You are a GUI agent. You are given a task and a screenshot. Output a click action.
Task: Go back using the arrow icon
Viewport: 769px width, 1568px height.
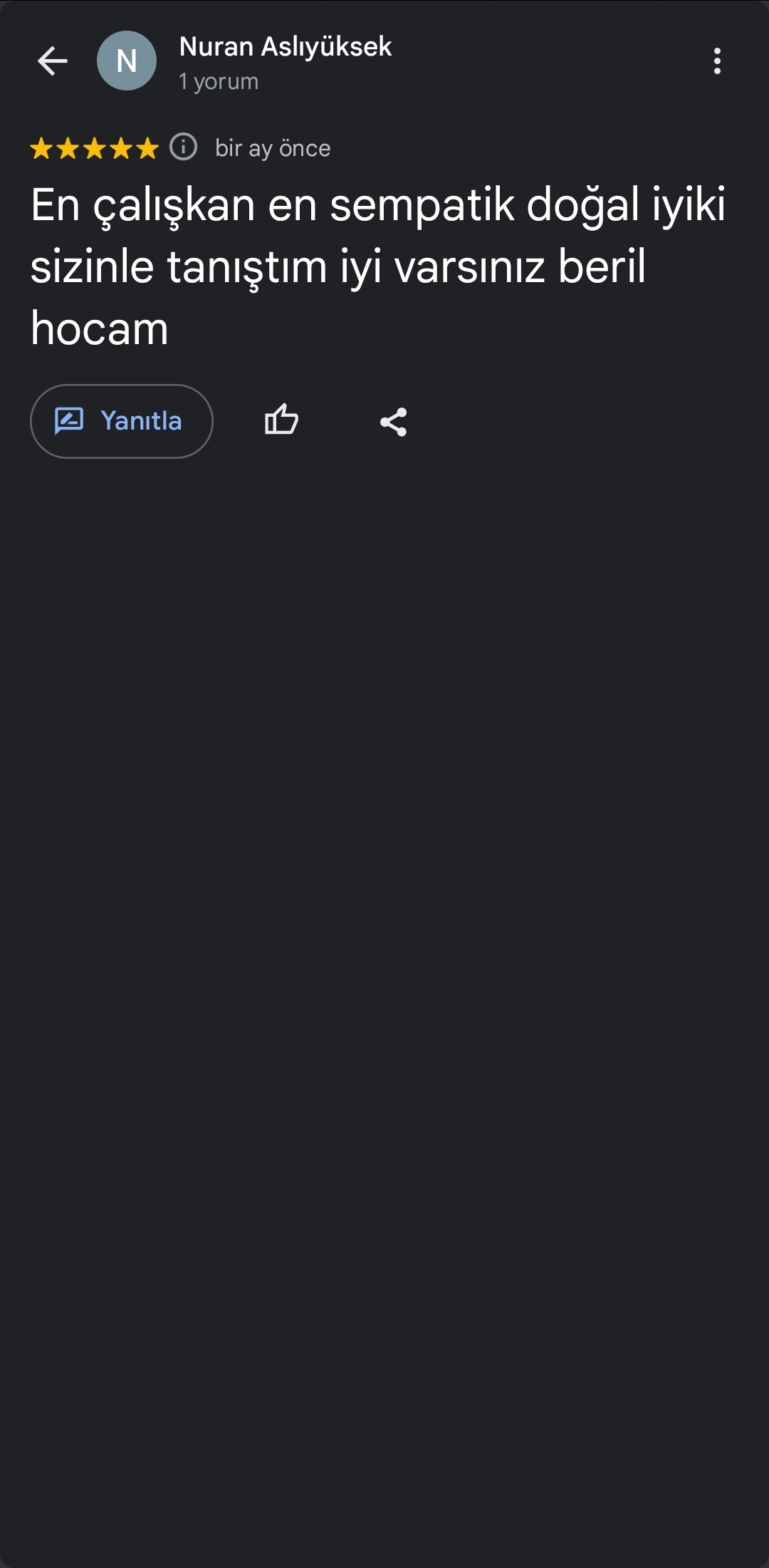click(x=53, y=61)
